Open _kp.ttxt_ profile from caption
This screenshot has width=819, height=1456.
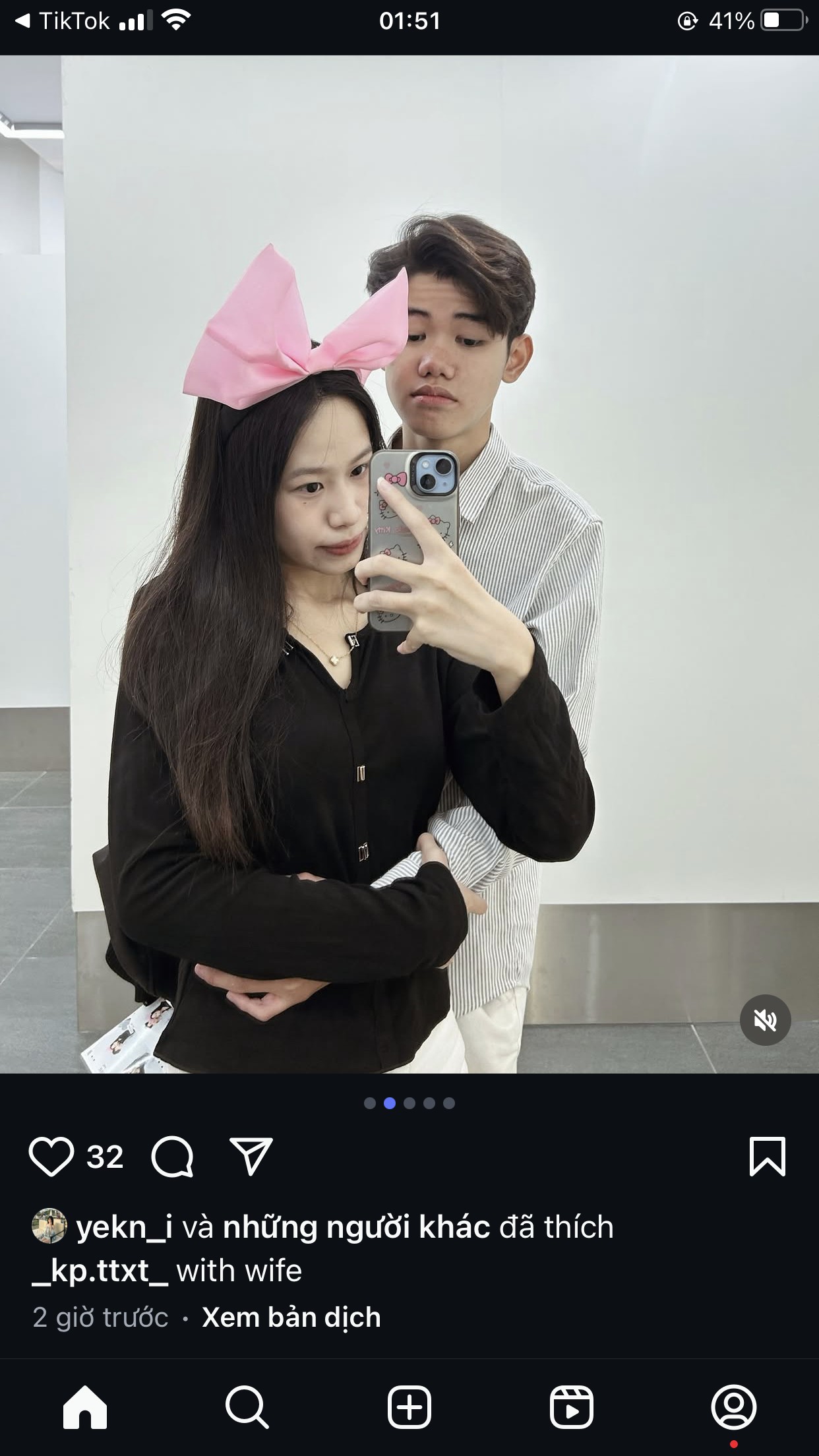tap(100, 1271)
